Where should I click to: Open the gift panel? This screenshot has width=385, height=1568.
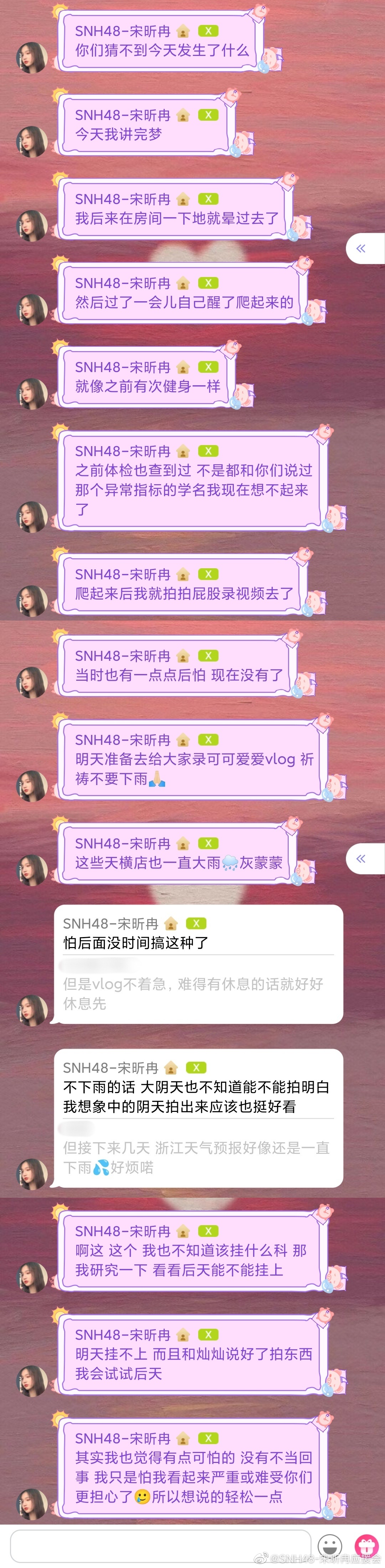point(367,1546)
